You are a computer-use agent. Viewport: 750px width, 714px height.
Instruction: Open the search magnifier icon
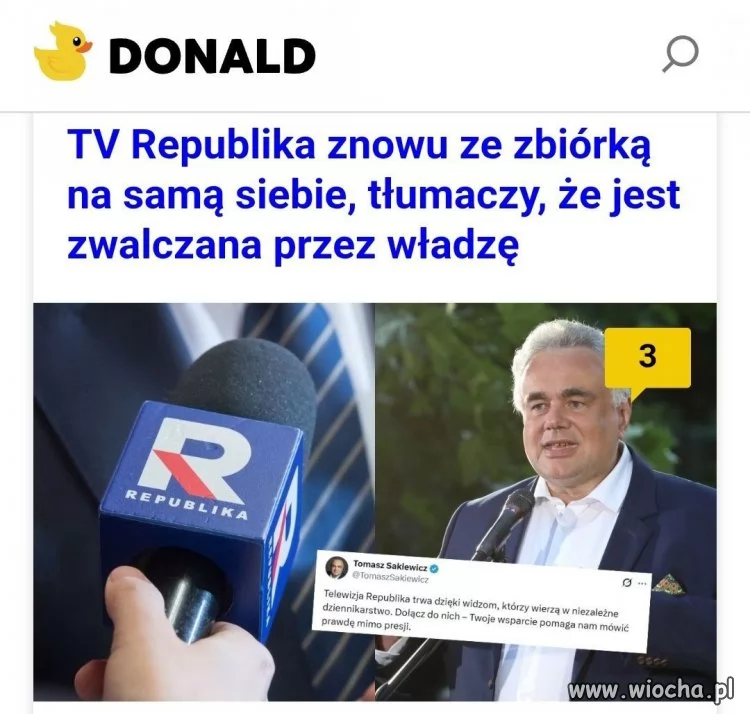[x=680, y=53]
